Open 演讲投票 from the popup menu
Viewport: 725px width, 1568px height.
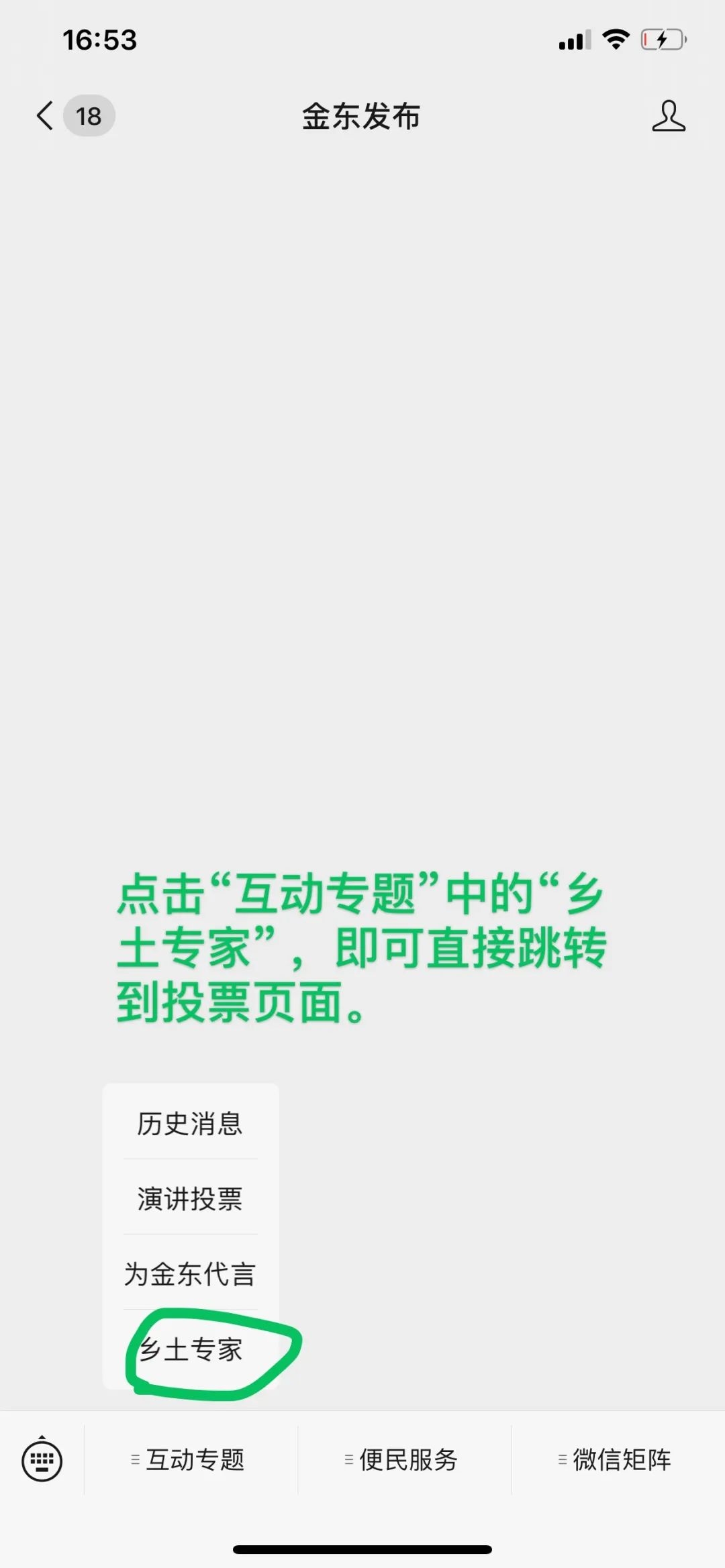tap(190, 1199)
